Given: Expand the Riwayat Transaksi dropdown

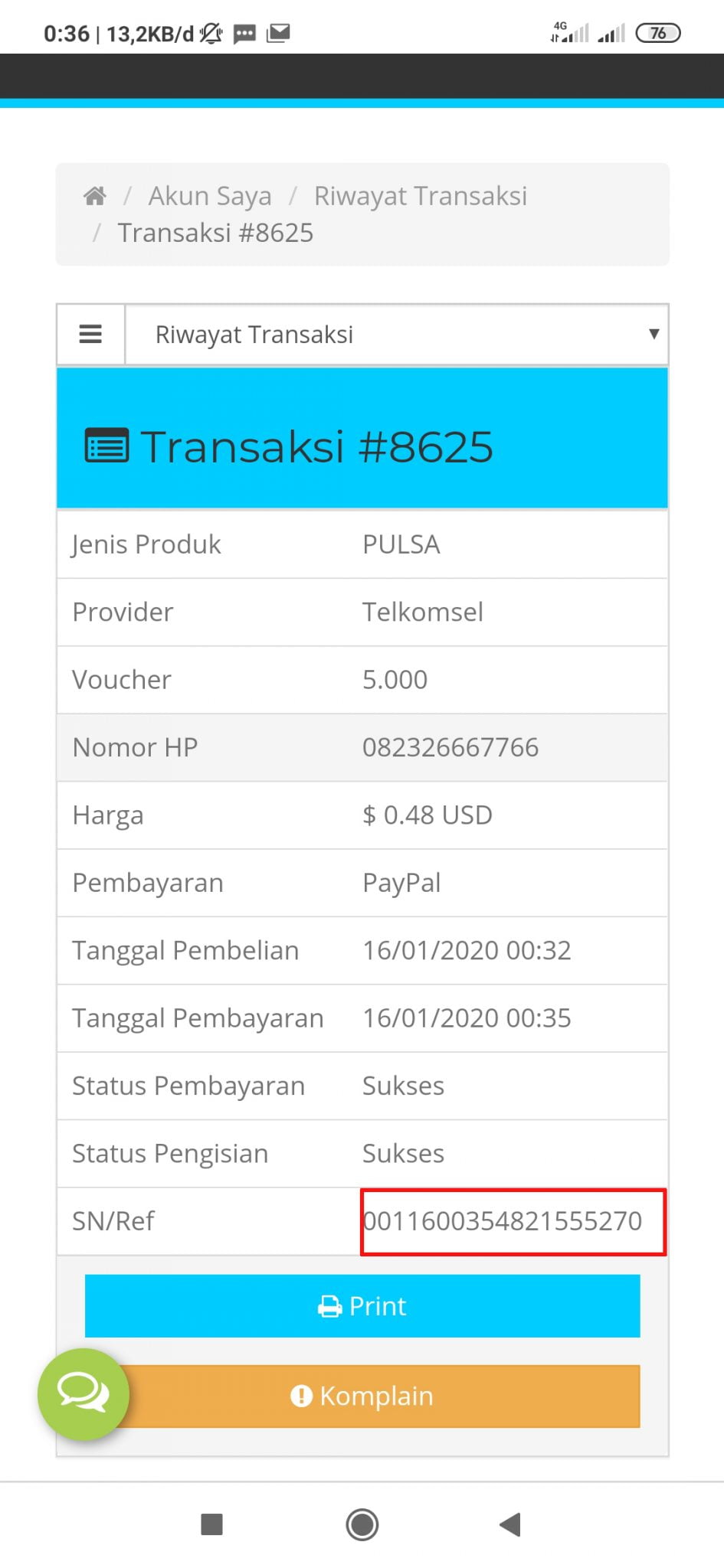Looking at the screenshot, I should point(396,335).
